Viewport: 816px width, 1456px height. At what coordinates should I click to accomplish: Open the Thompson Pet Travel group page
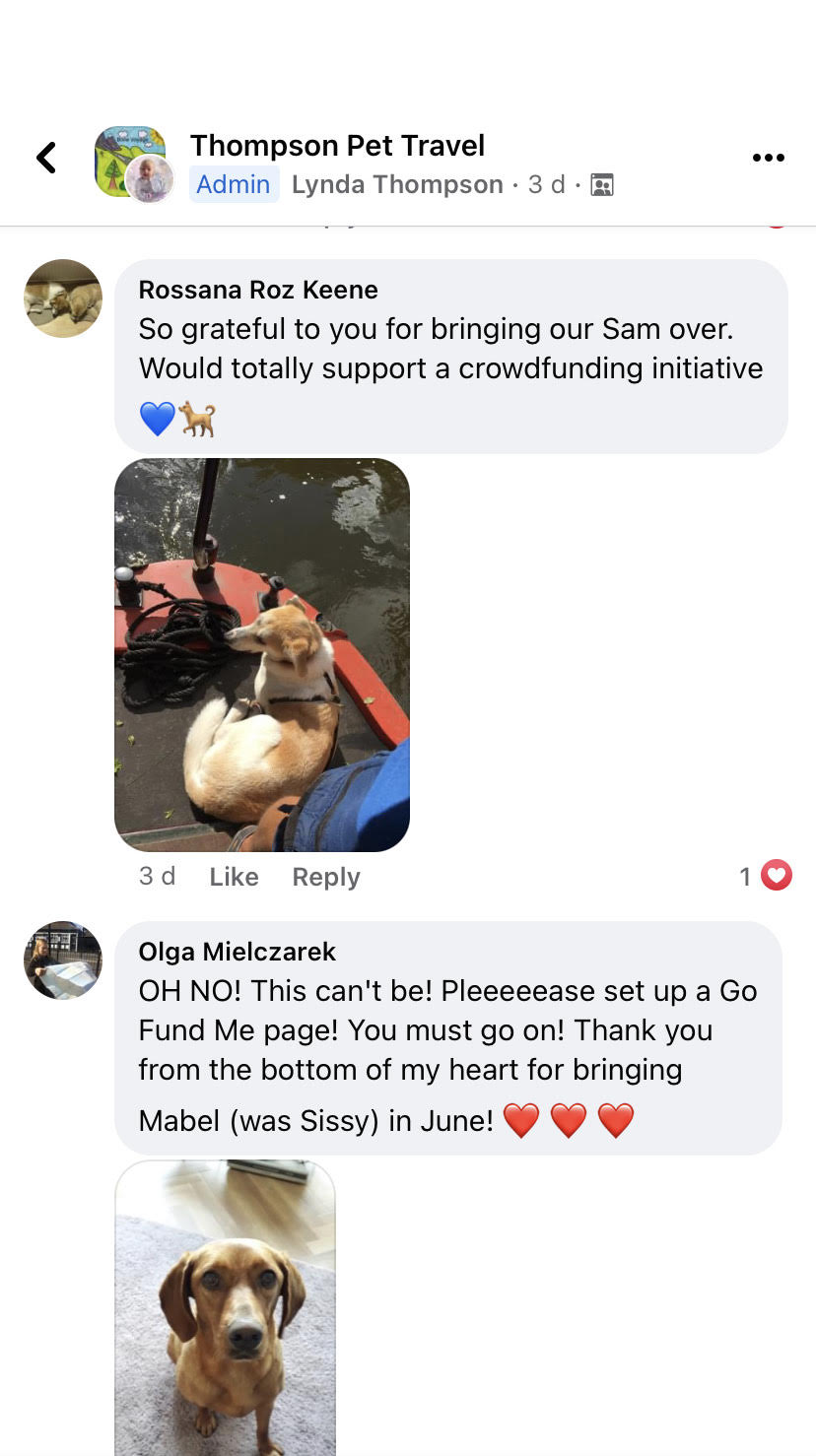337,146
